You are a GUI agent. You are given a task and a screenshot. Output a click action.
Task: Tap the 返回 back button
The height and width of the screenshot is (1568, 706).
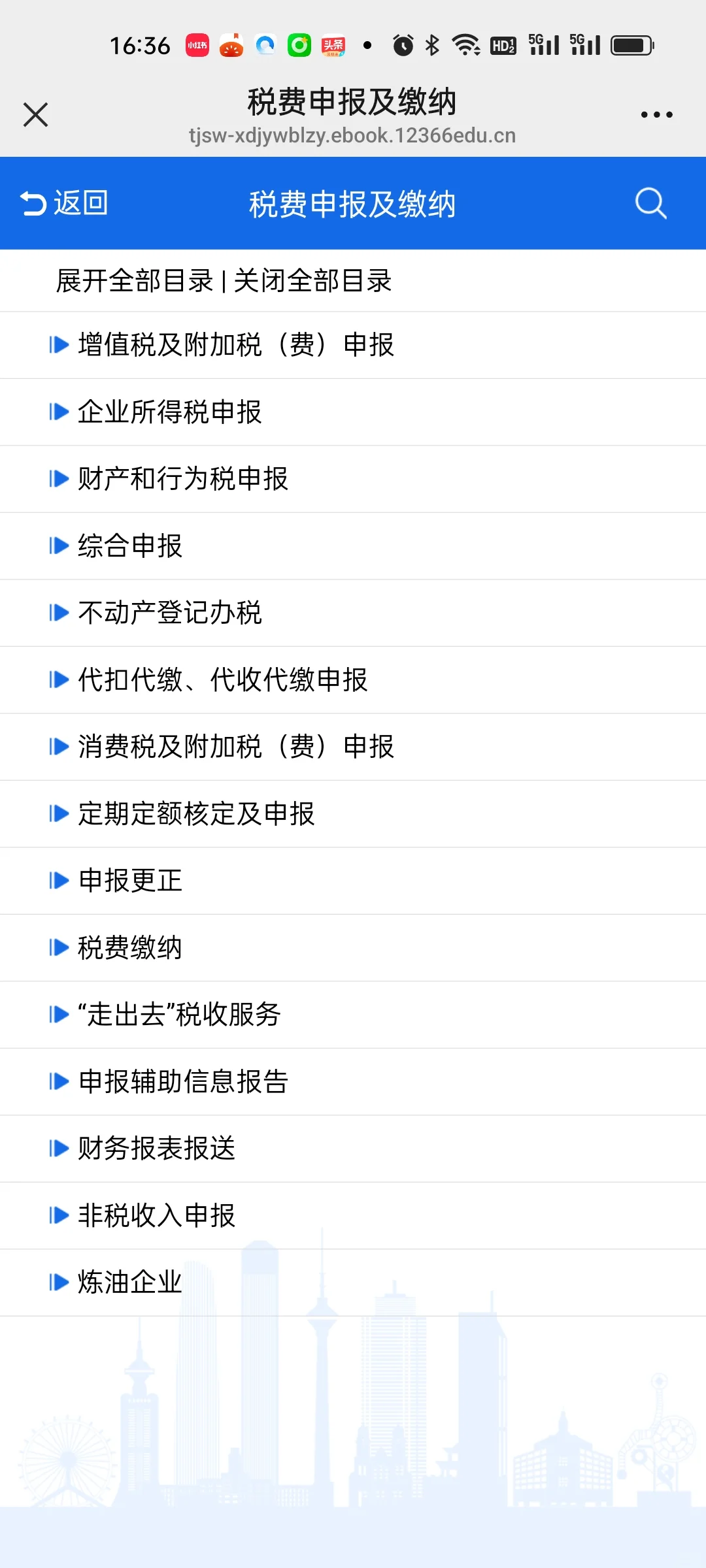point(64,203)
